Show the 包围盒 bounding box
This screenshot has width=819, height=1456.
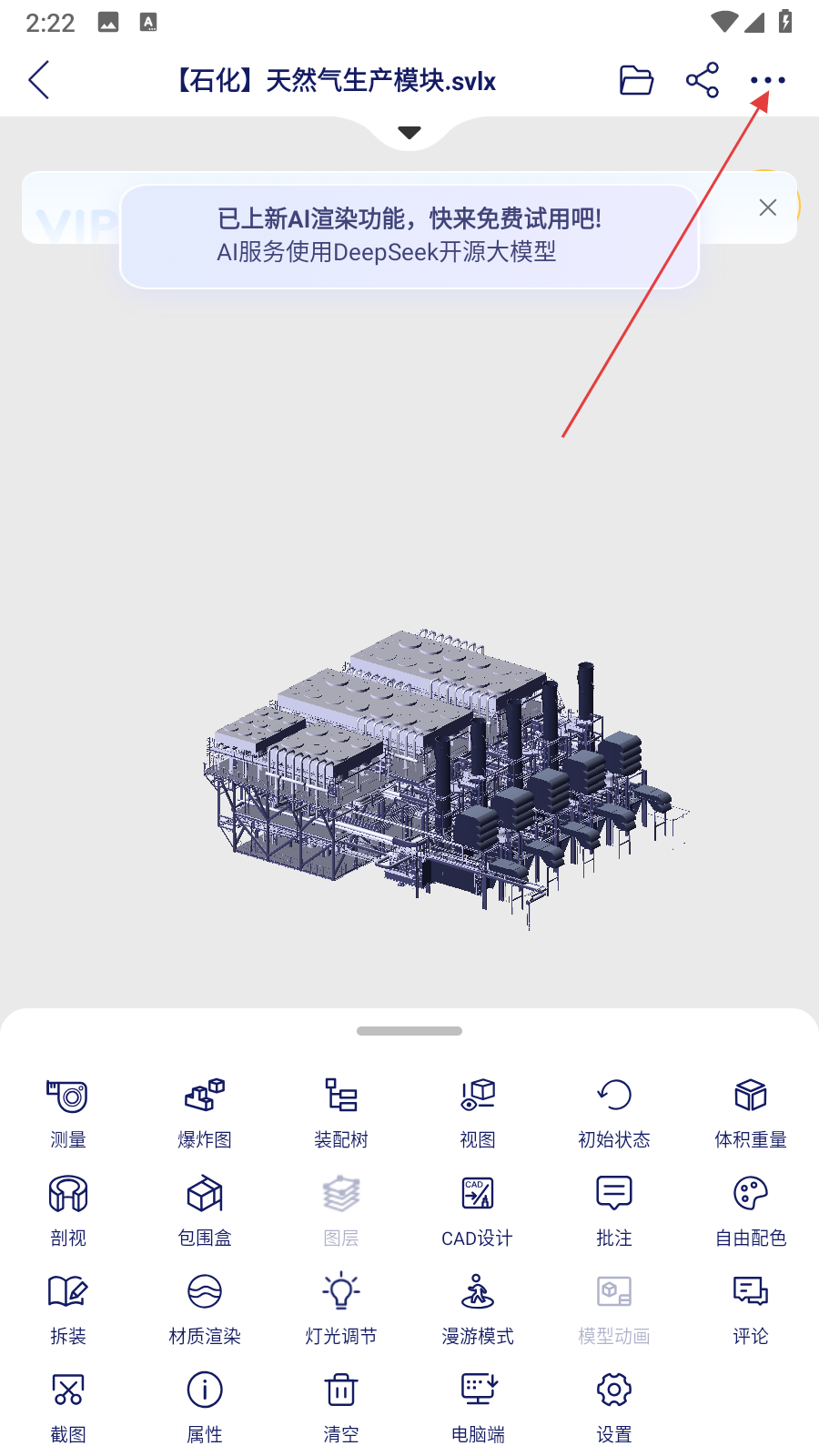205,1210
